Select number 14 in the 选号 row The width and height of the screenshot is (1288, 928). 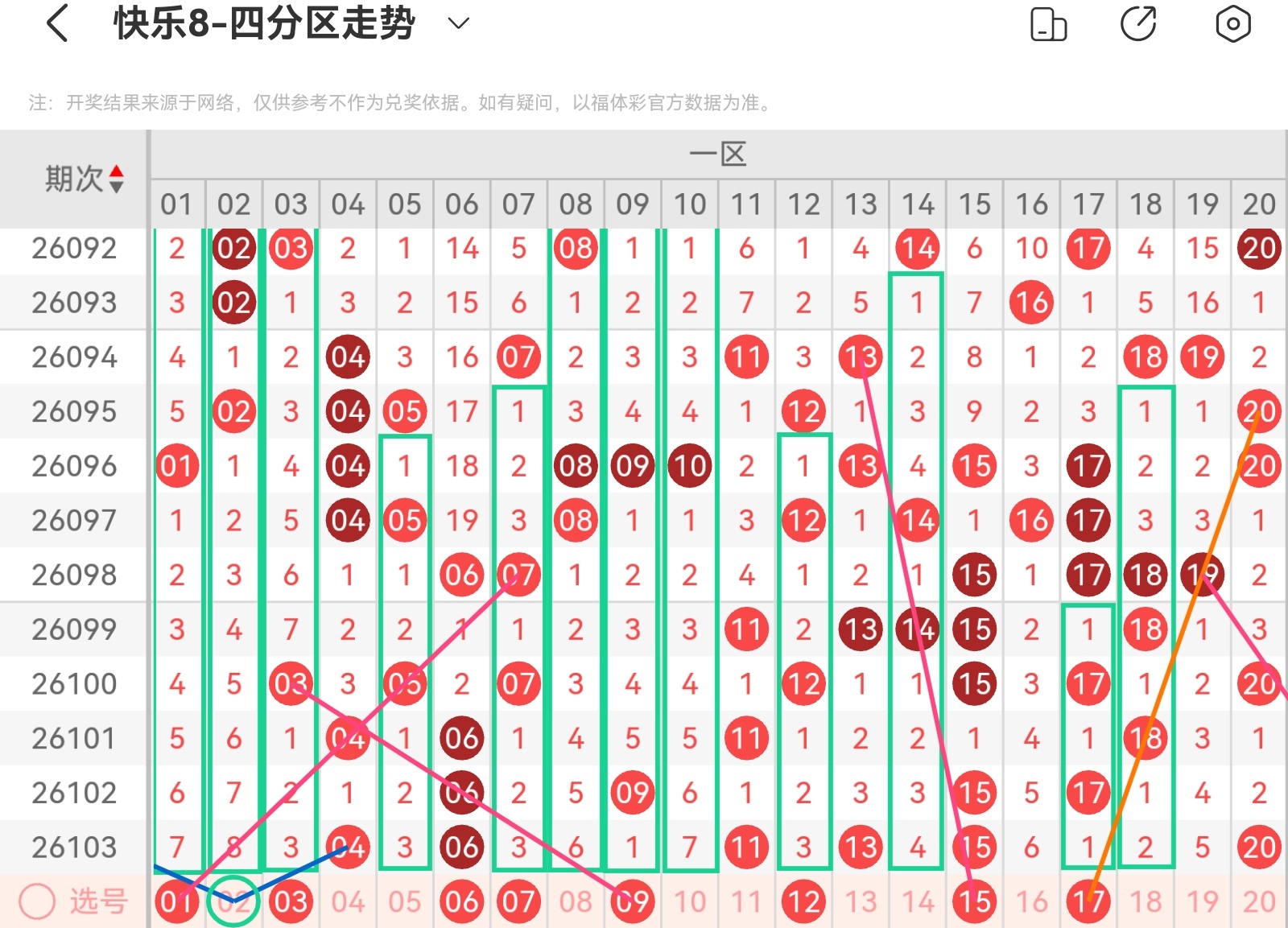coord(918,902)
